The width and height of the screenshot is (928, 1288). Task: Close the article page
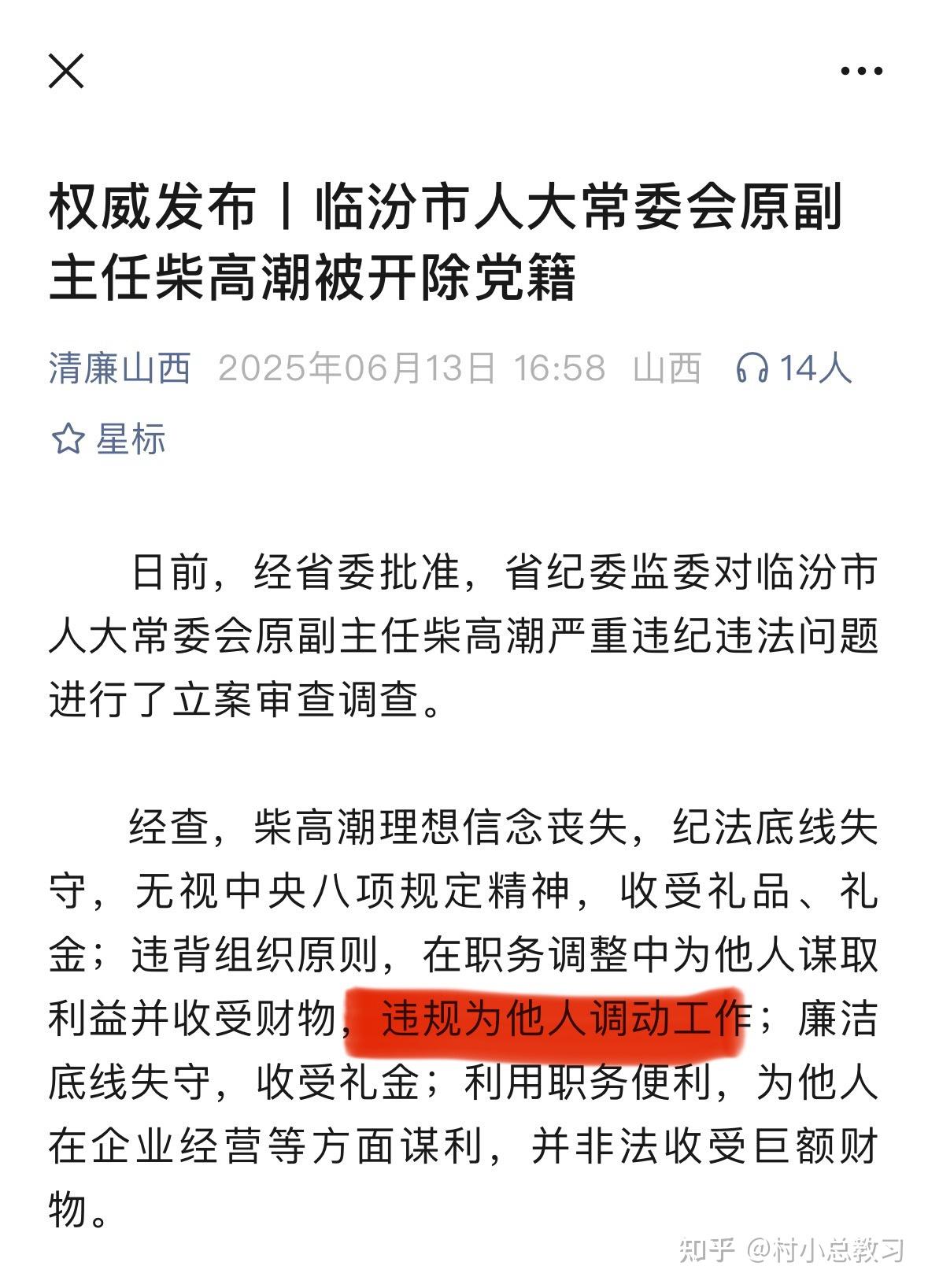click(66, 72)
